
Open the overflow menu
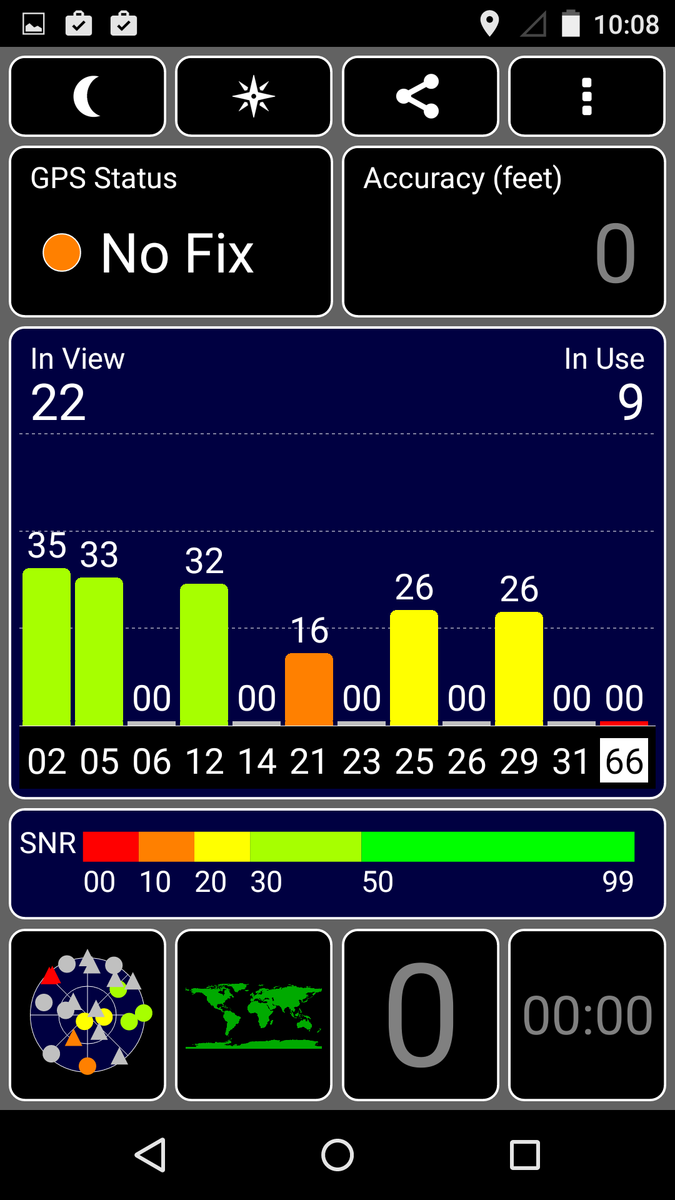(586, 97)
